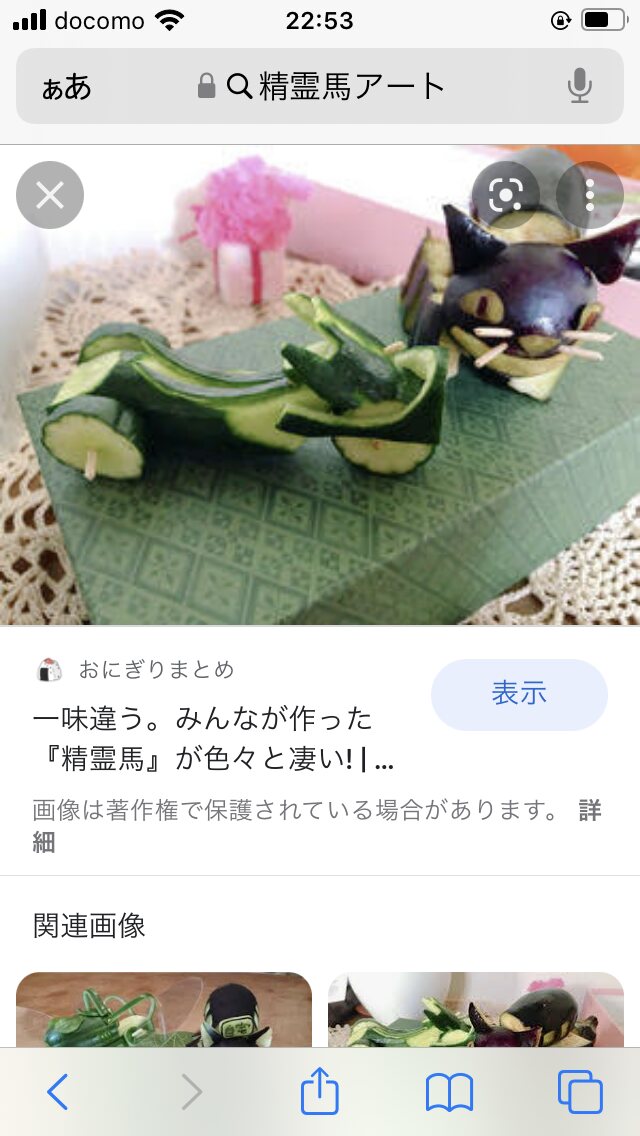640x1136 pixels.
Task: Open the ぁあ page settings menu
Action: click(x=66, y=87)
